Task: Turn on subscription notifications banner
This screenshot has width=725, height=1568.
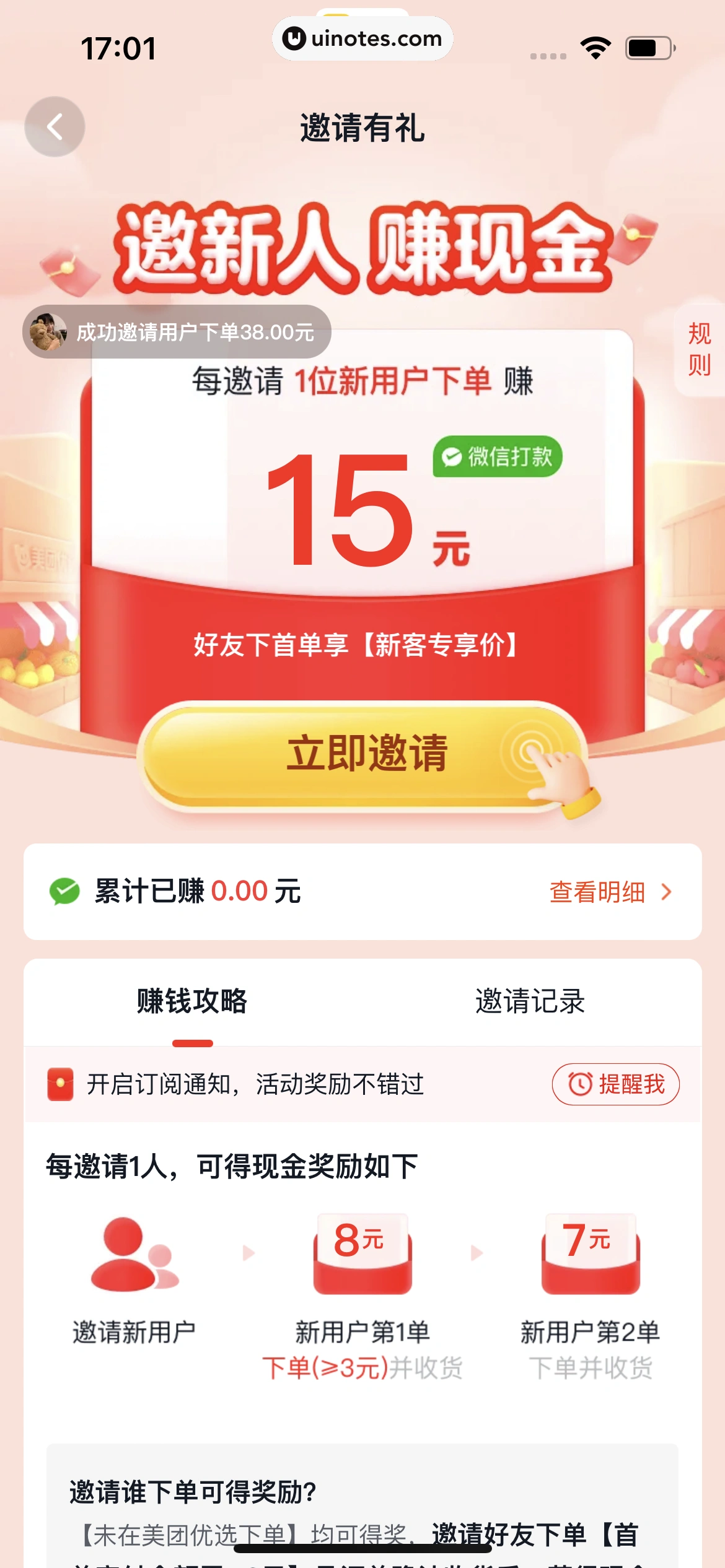Action: (248, 1084)
